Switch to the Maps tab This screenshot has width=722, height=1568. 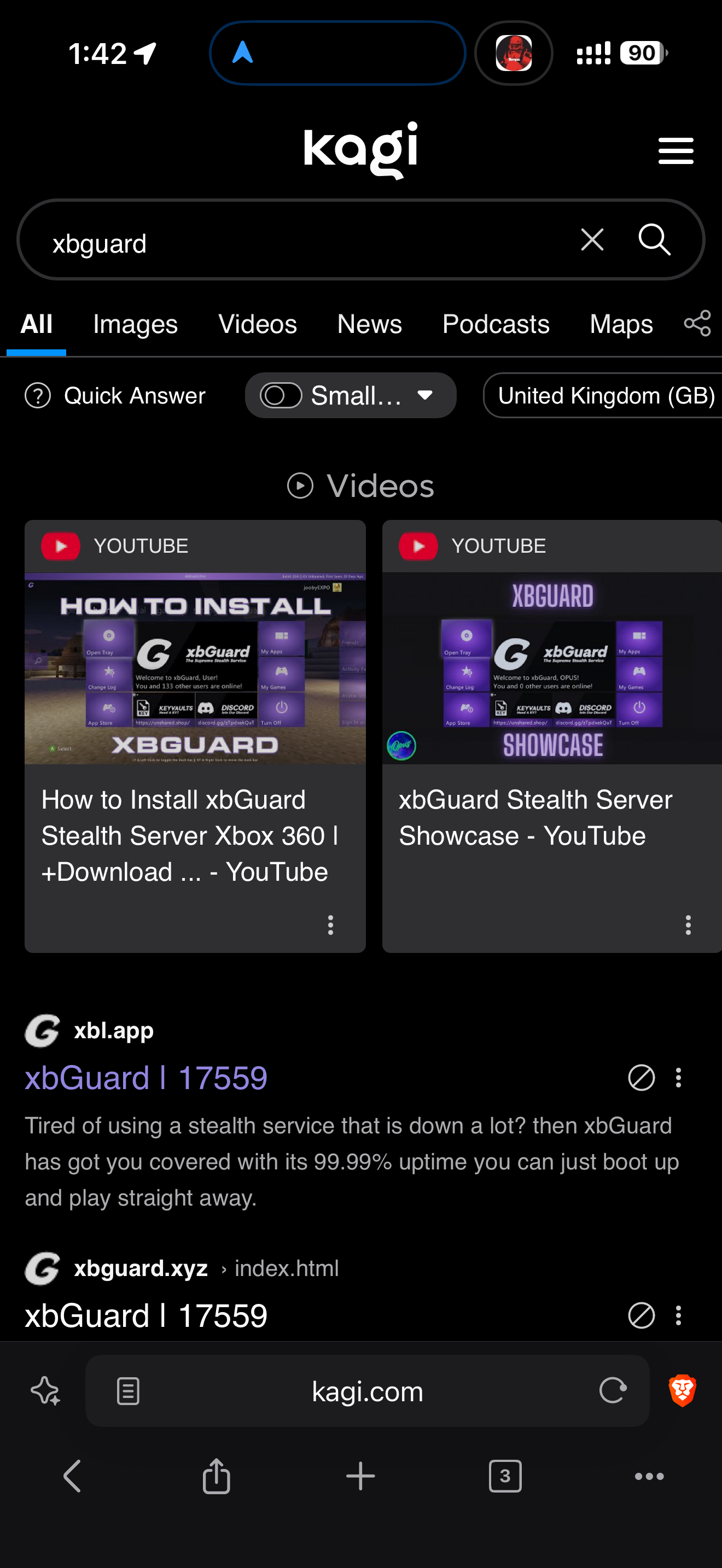[x=621, y=324]
